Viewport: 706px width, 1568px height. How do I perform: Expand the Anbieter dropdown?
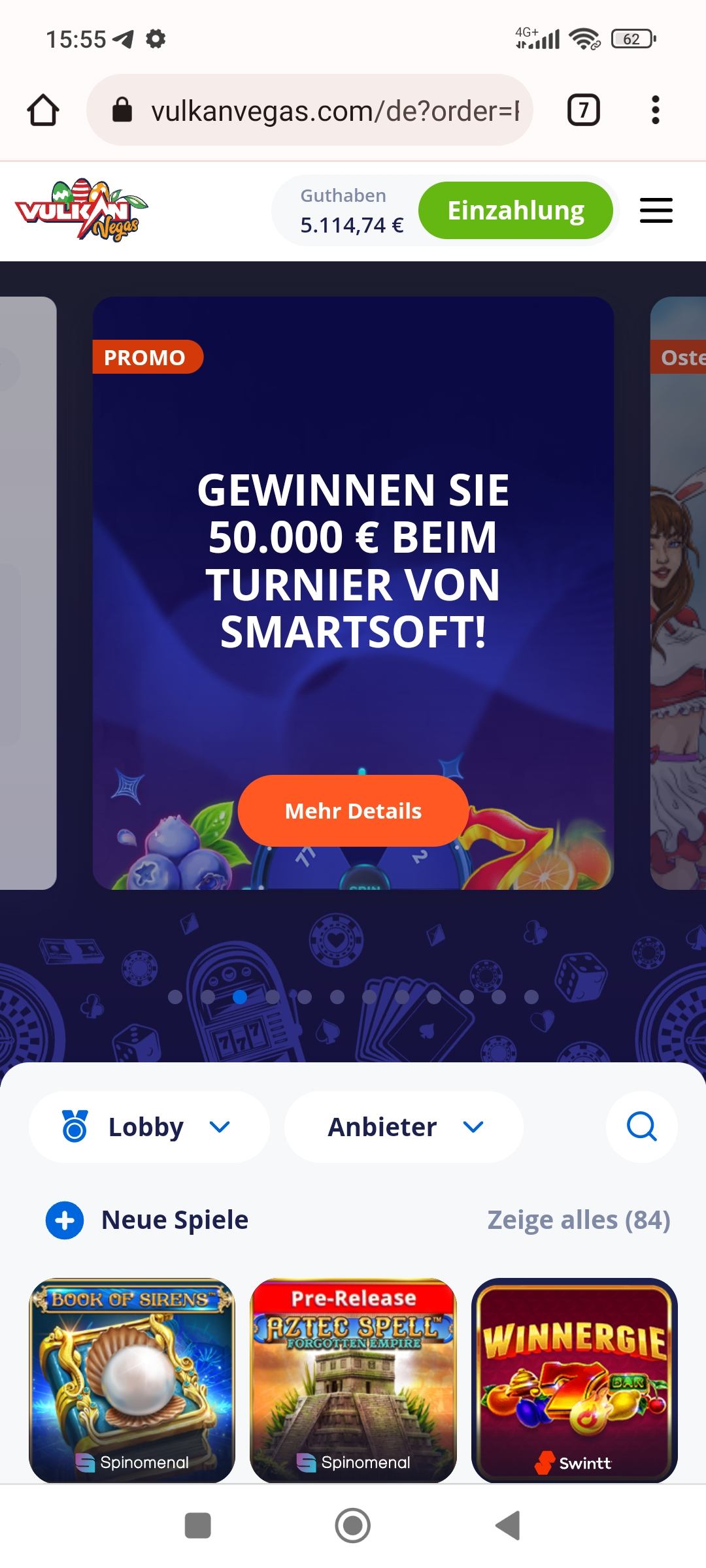404,1126
